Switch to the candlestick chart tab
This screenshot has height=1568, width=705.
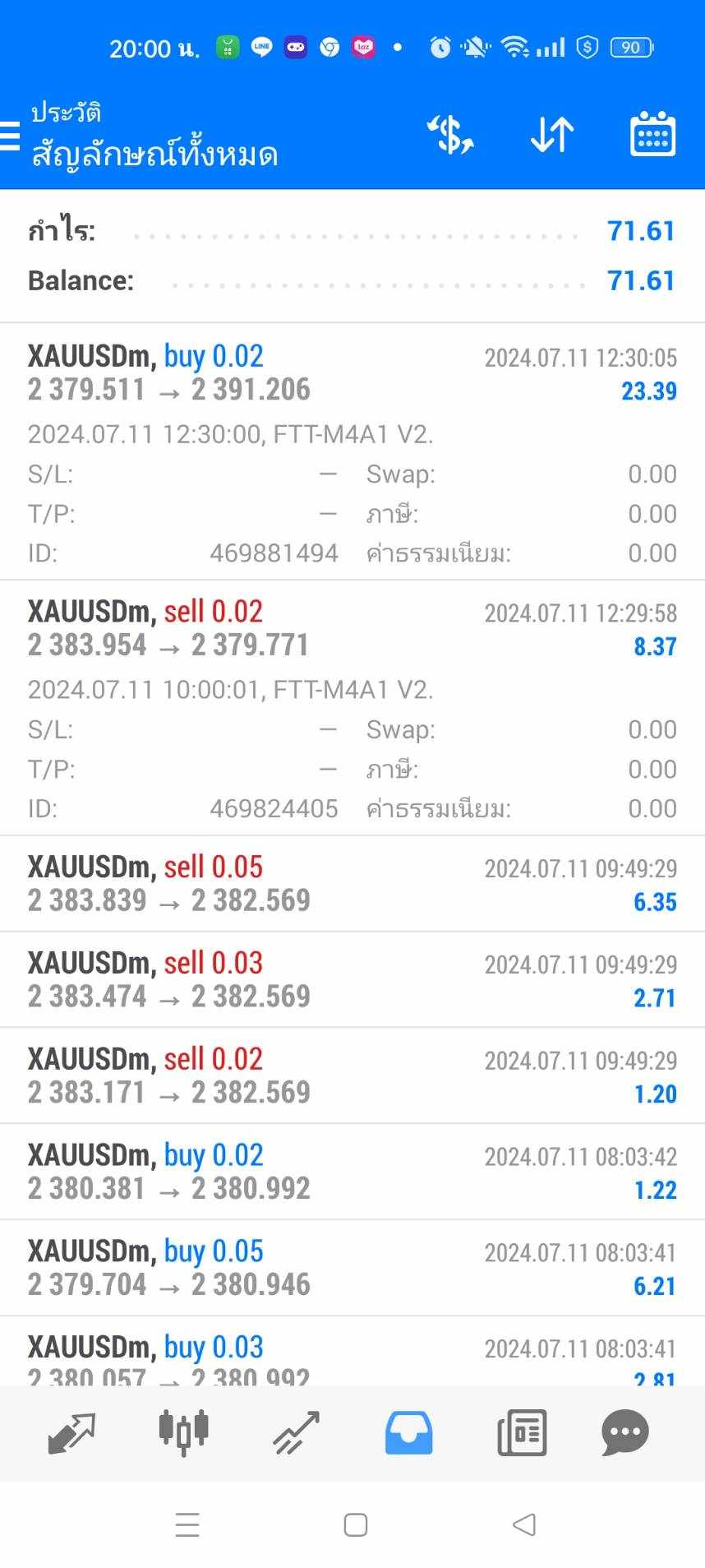point(183,1433)
